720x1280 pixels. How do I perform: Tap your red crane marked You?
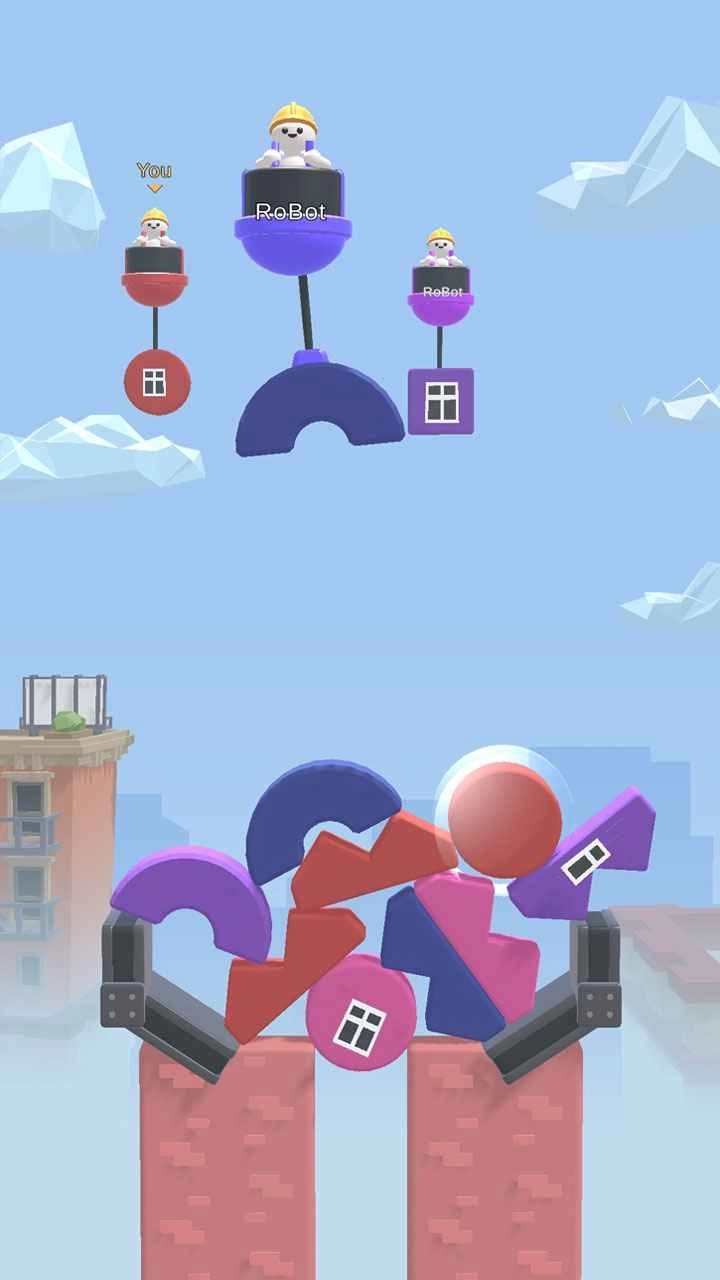[154, 274]
